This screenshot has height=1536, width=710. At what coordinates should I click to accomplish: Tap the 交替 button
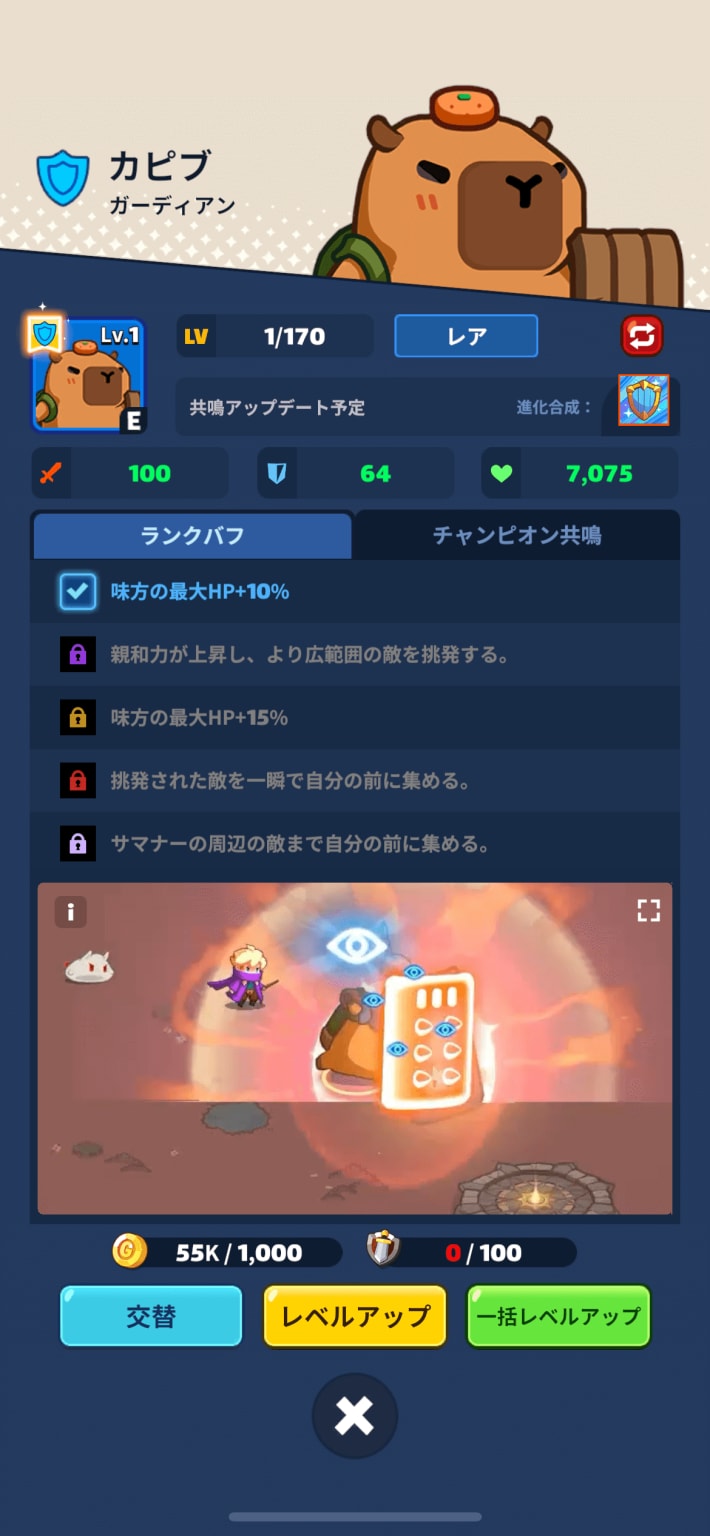pos(151,1316)
